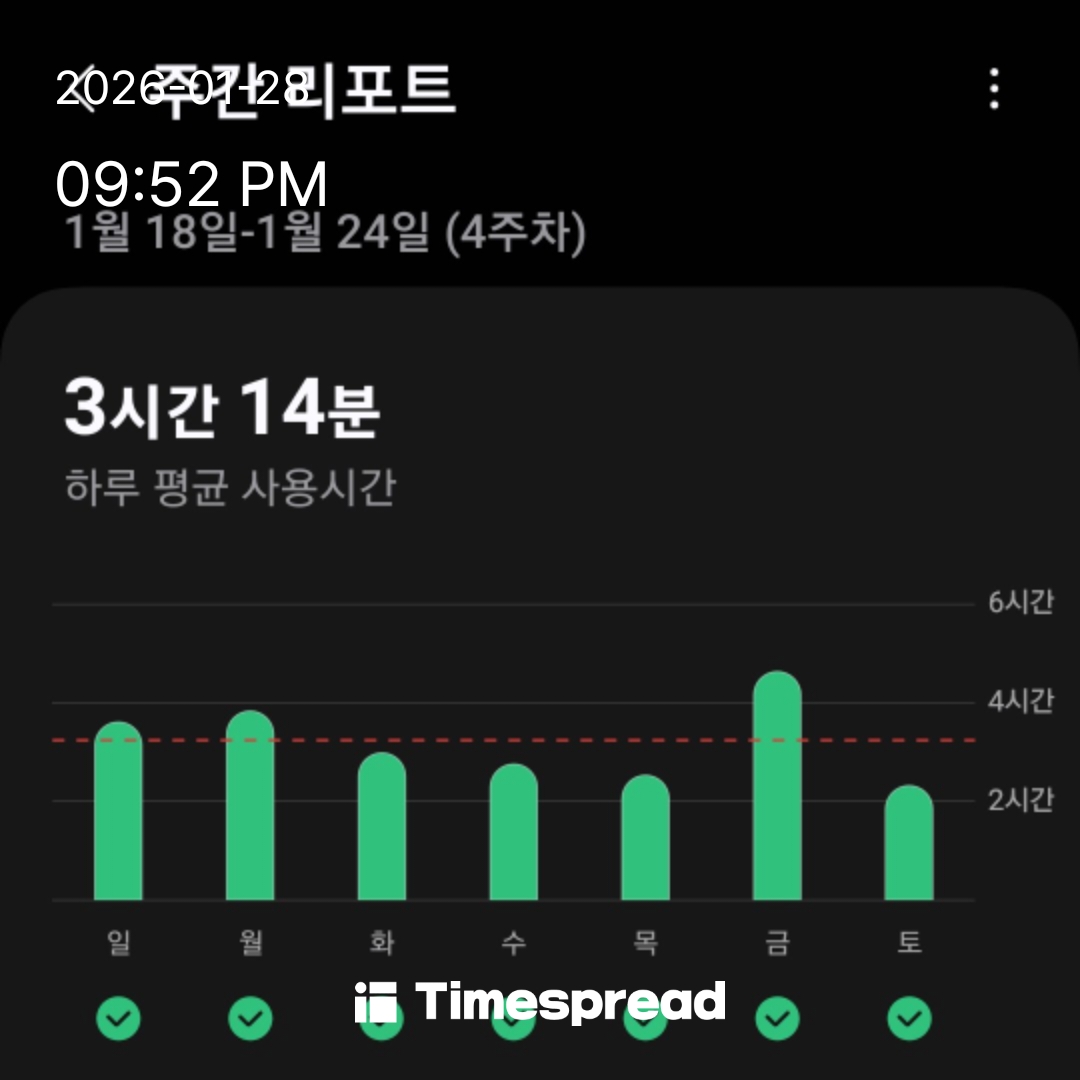Screen dimensions: 1080x1080
Task: Go back from the weekly report
Action: click(88, 91)
